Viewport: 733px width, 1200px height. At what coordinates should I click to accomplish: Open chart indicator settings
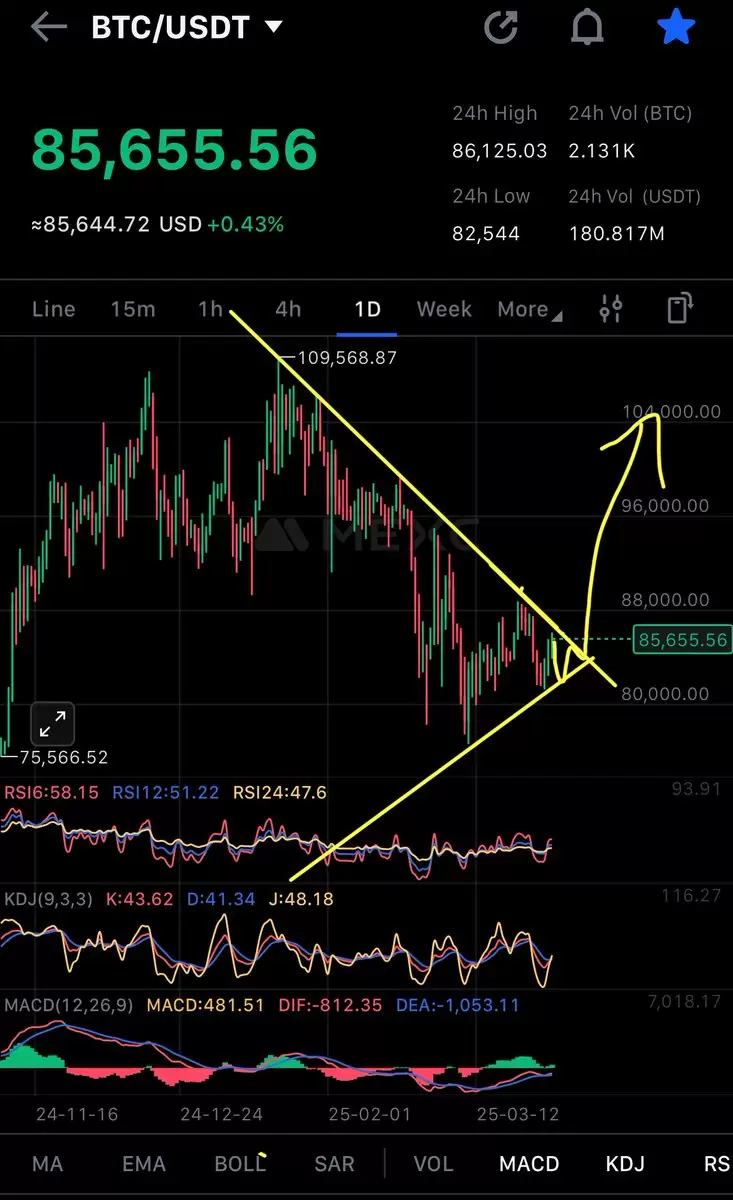611,309
